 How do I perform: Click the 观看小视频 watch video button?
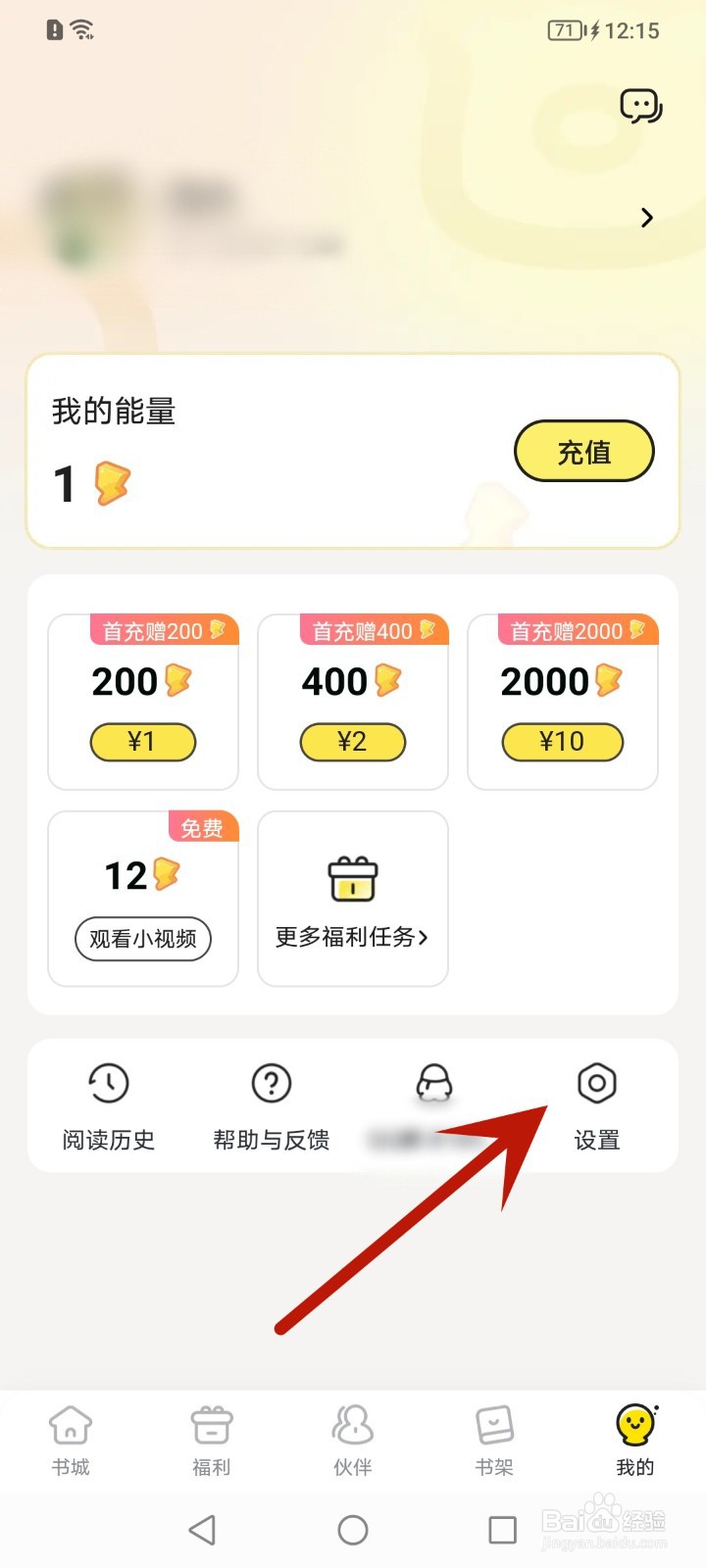point(142,938)
